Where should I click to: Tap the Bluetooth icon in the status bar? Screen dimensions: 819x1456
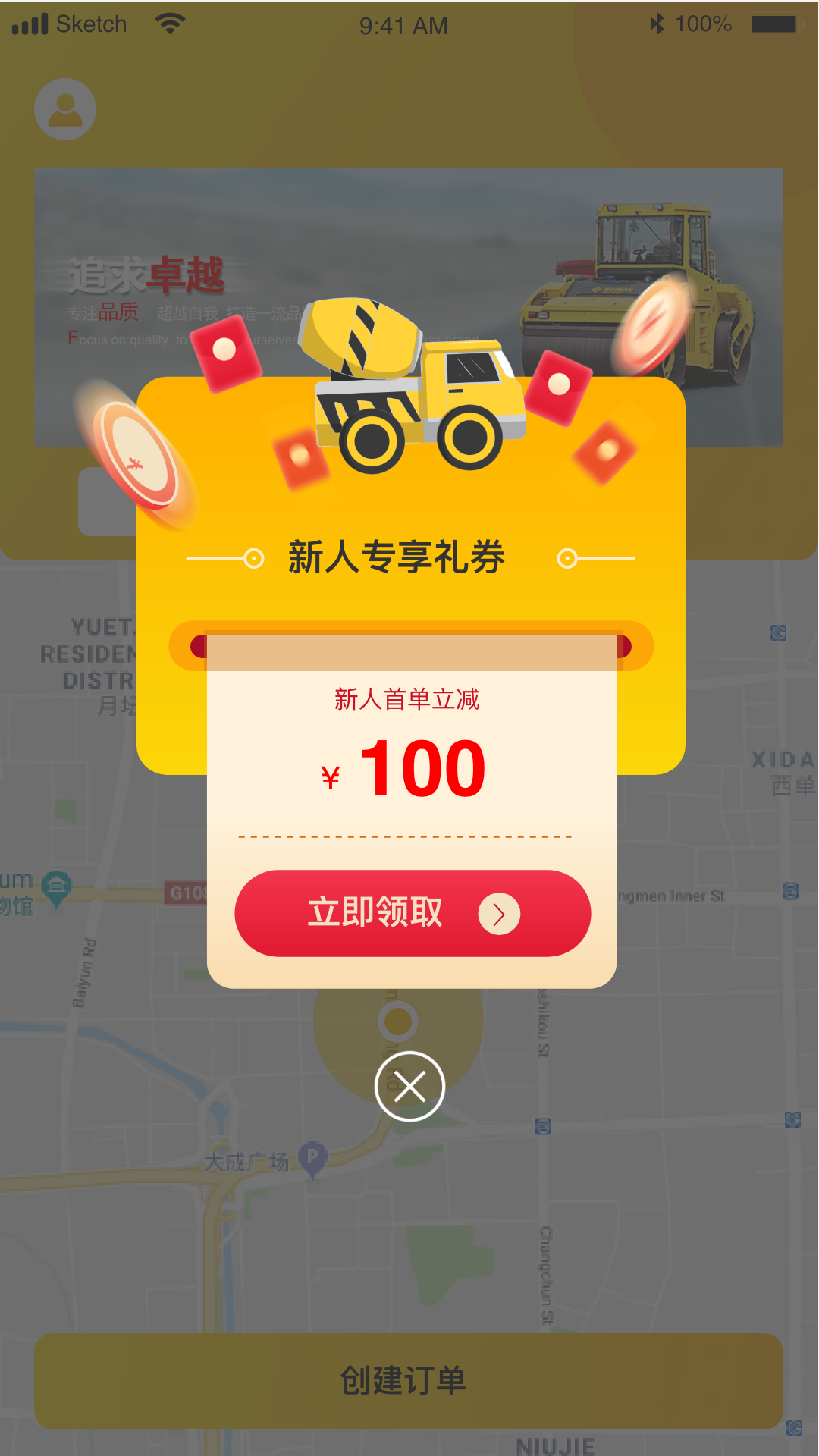(x=657, y=23)
